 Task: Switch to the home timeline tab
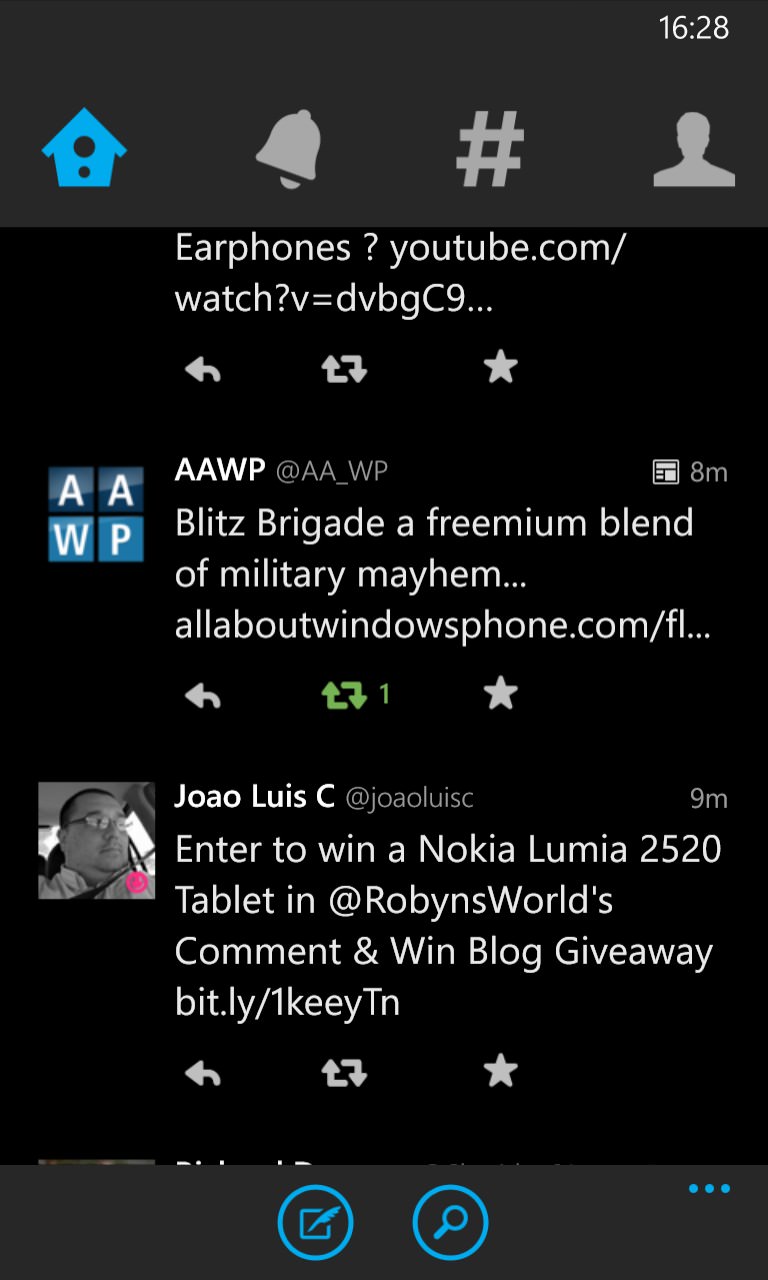tap(84, 148)
